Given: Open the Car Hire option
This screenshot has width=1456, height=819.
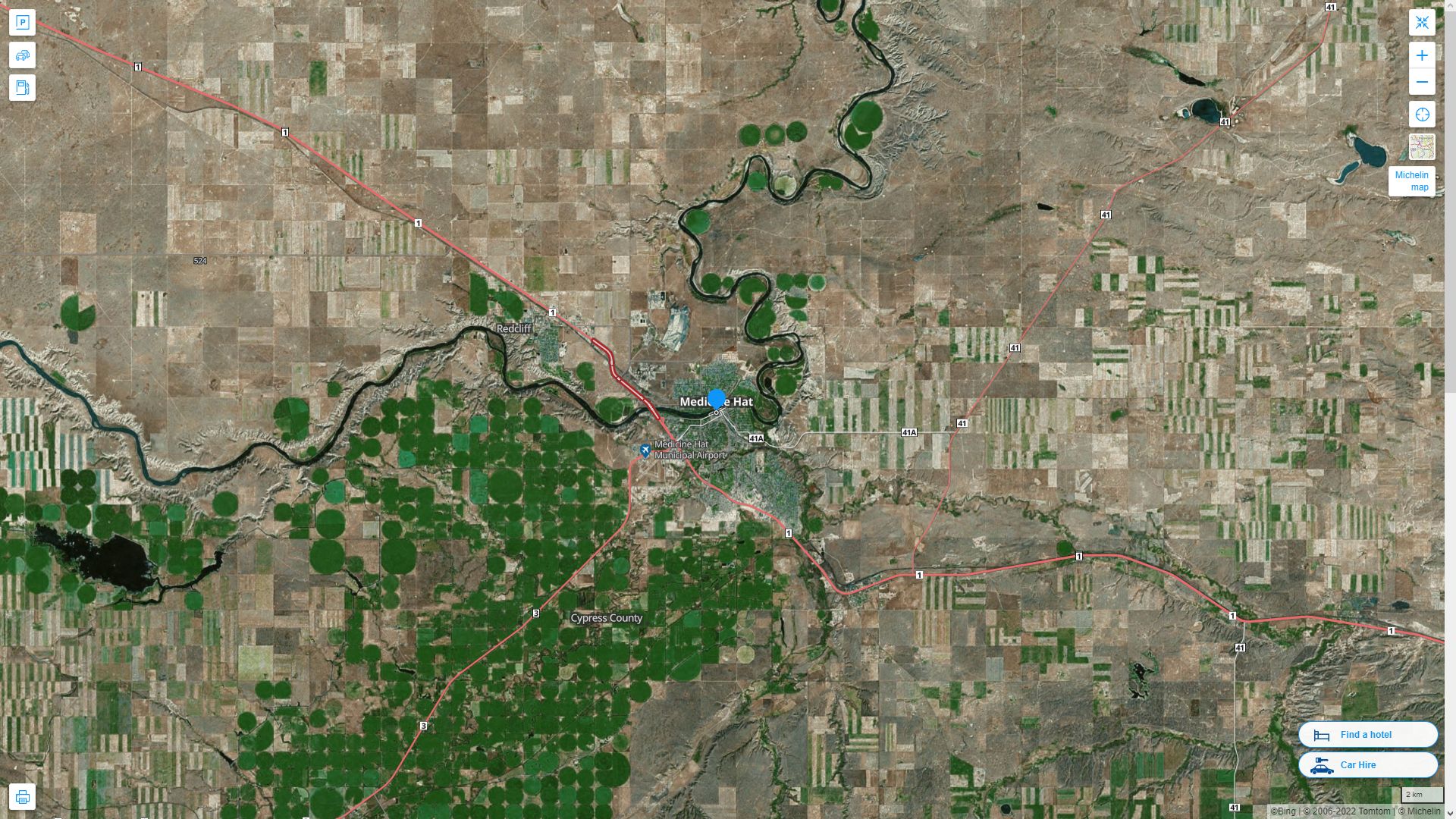Looking at the screenshot, I should (1367, 764).
